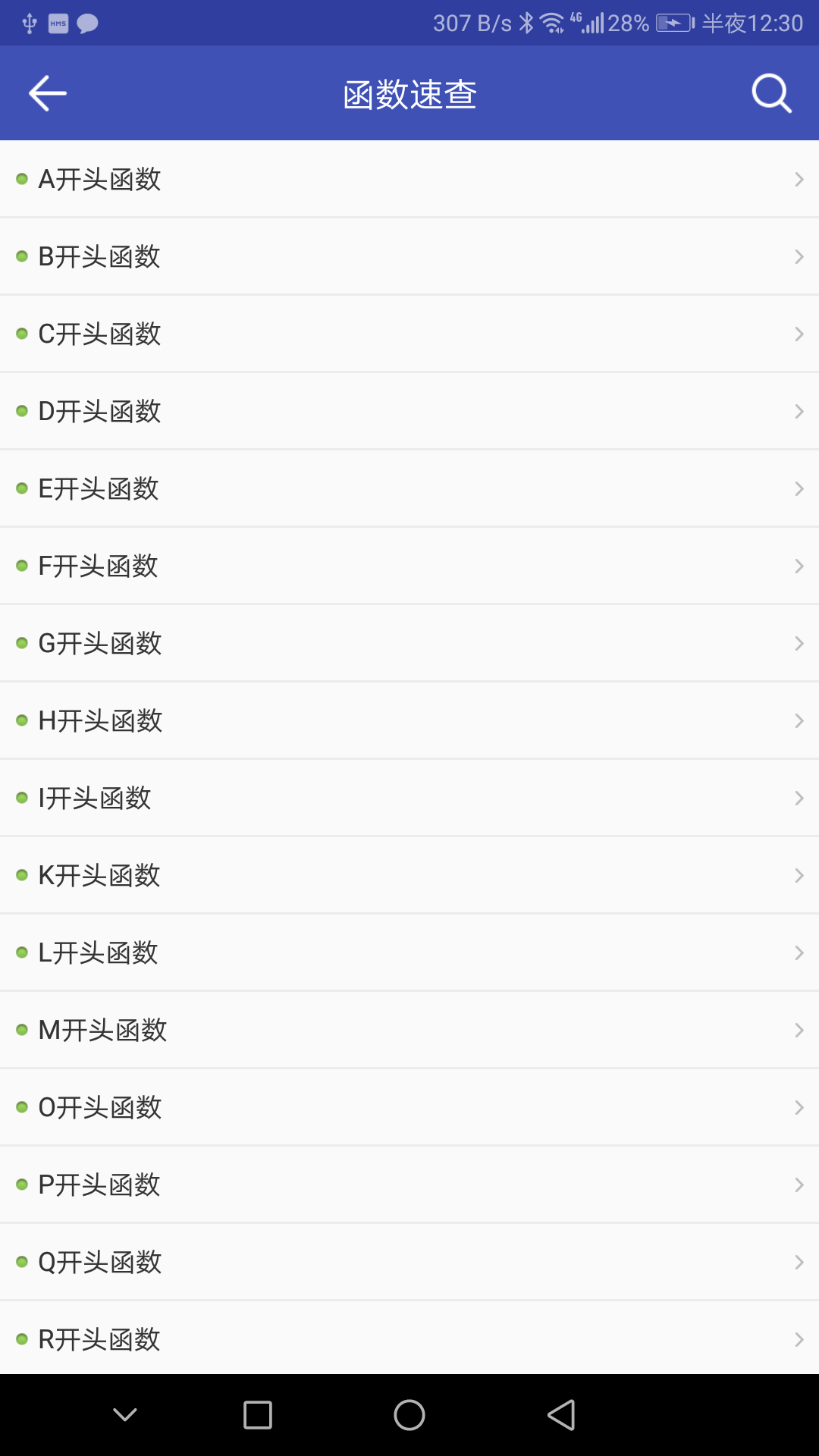Open the 函数速查 title area
819x1456 pixels.
(x=409, y=93)
